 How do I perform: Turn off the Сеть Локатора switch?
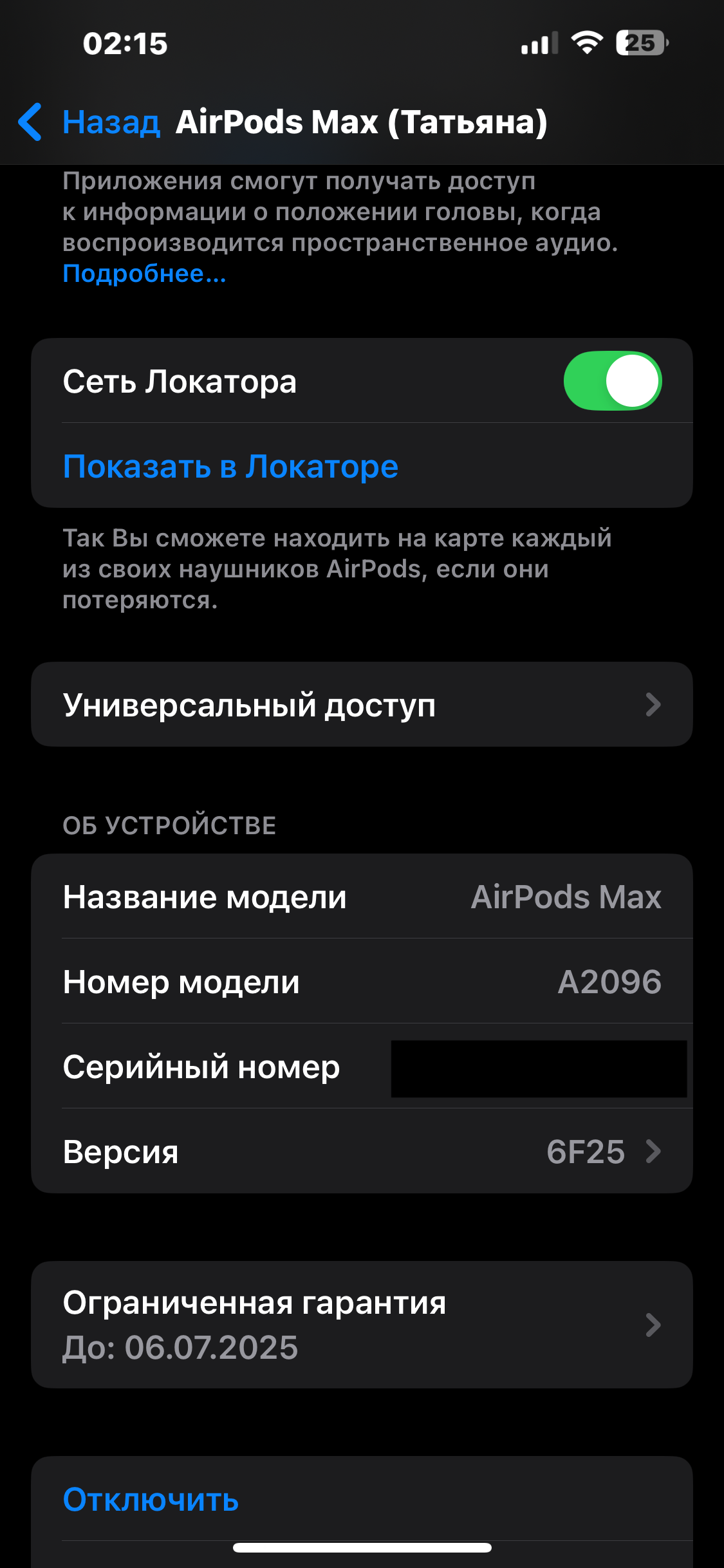(x=612, y=380)
